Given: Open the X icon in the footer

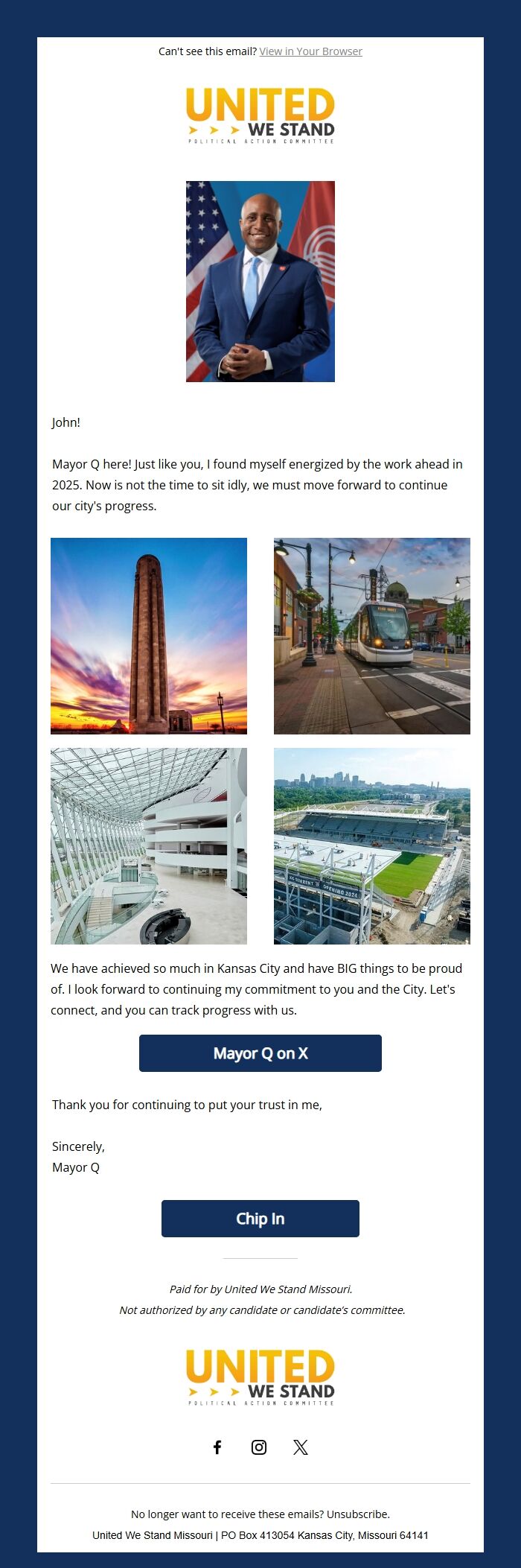Looking at the screenshot, I should [301, 1447].
